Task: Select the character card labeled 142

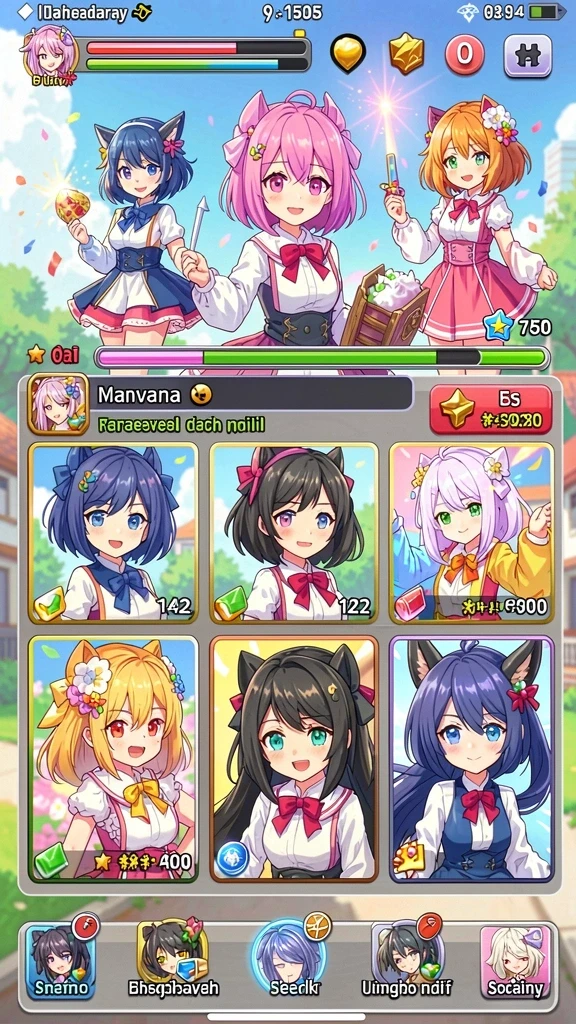Action: (113, 533)
